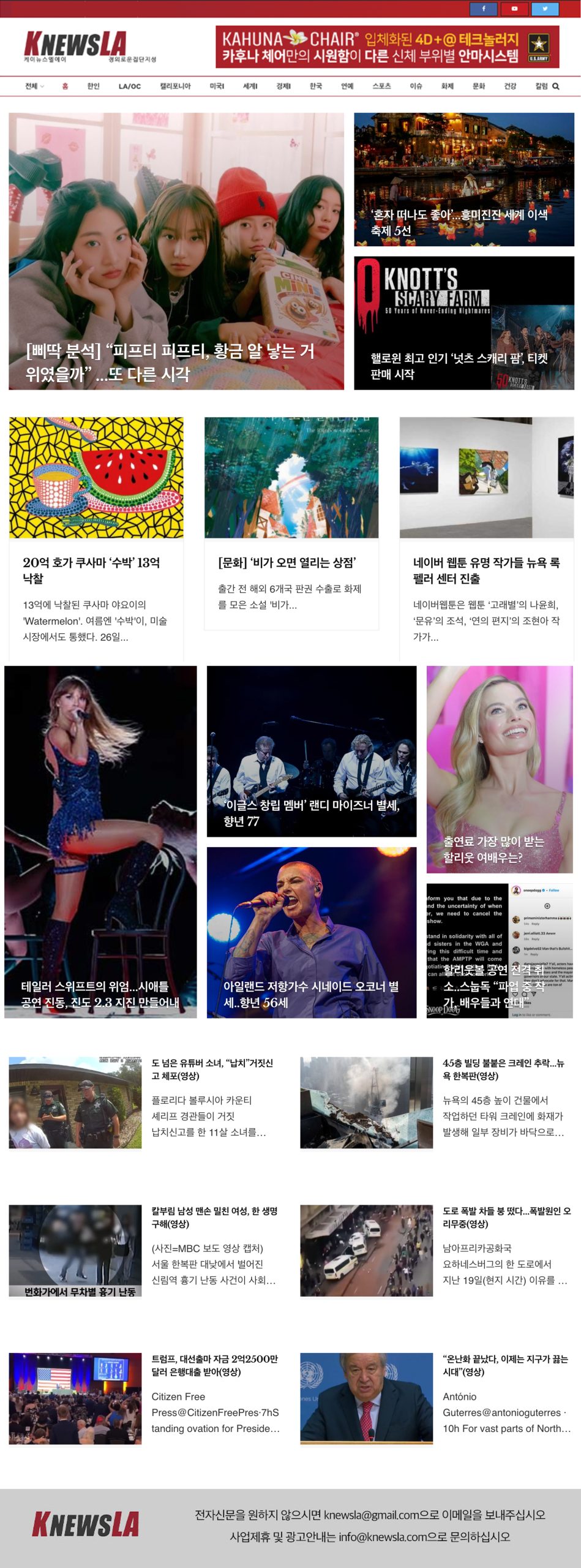Open the YouTube channel icon
This screenshot has height=1568, width=581.
click(514, 9)
